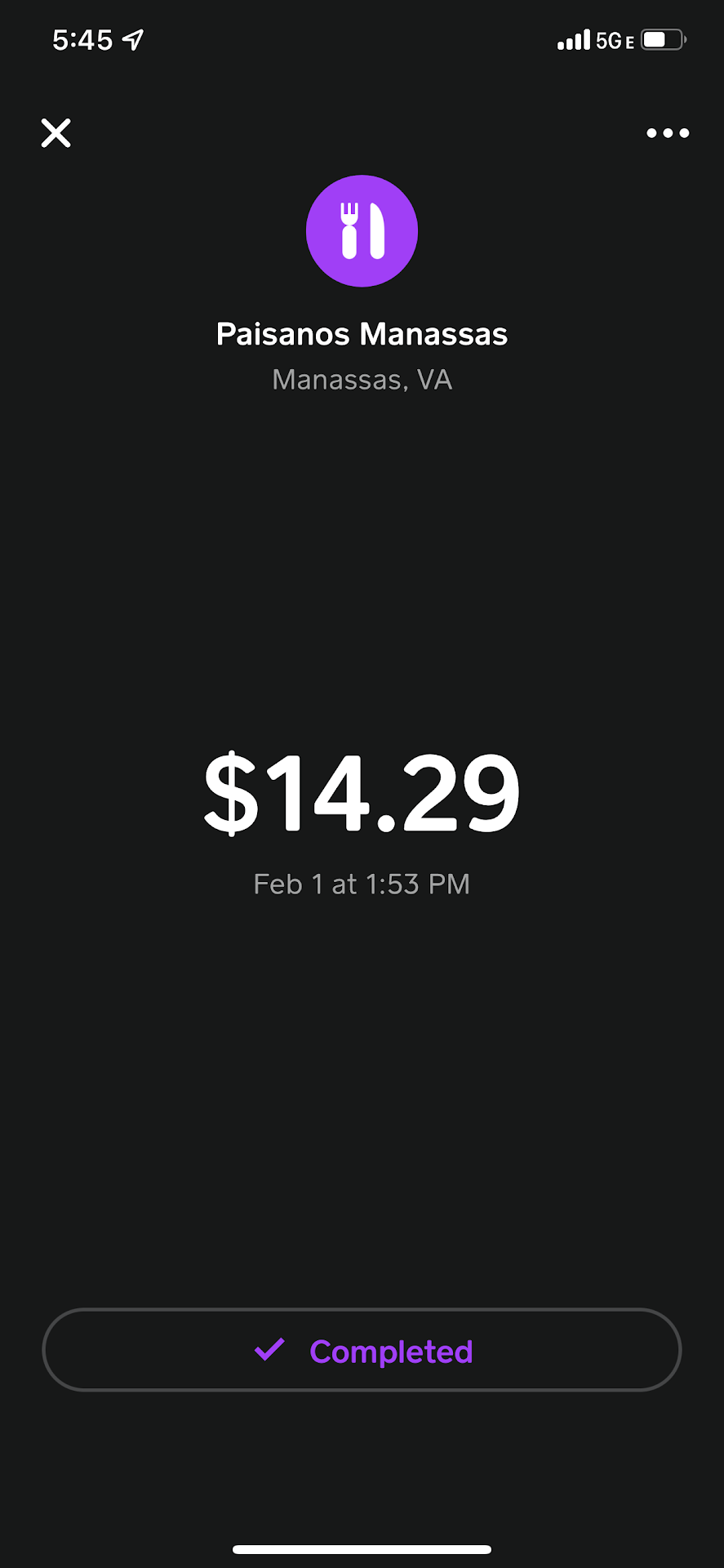The image size is (724, 1568).
Task: Open the three-dot overflow menu
Action: coord(668,133)
